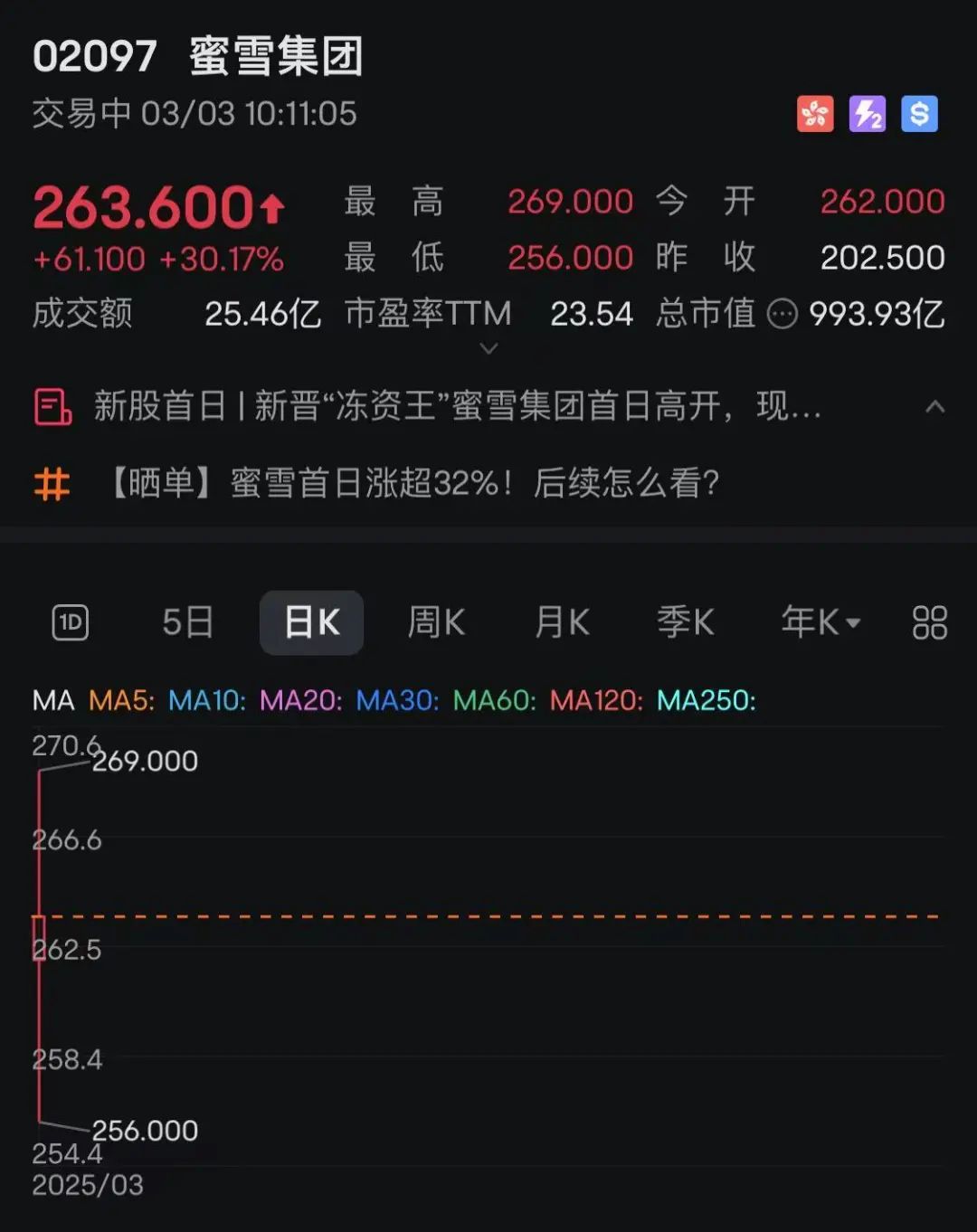Image resolution: width=977 pixels, height=1232 pixels.
Task: Select the 季K chart tab
Action: 686,622
